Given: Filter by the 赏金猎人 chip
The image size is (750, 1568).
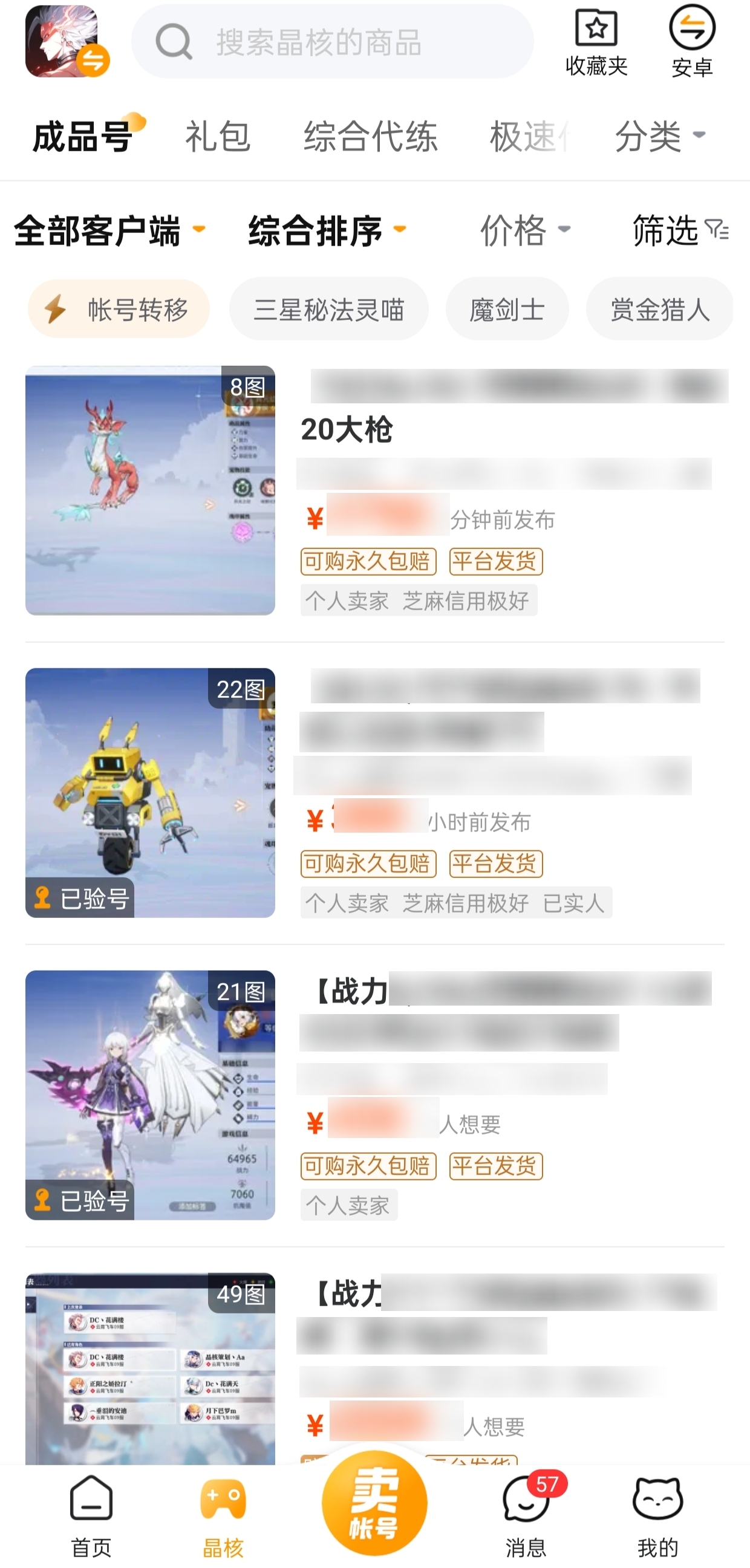Looking at the screenshot, I should pos(659,309).
